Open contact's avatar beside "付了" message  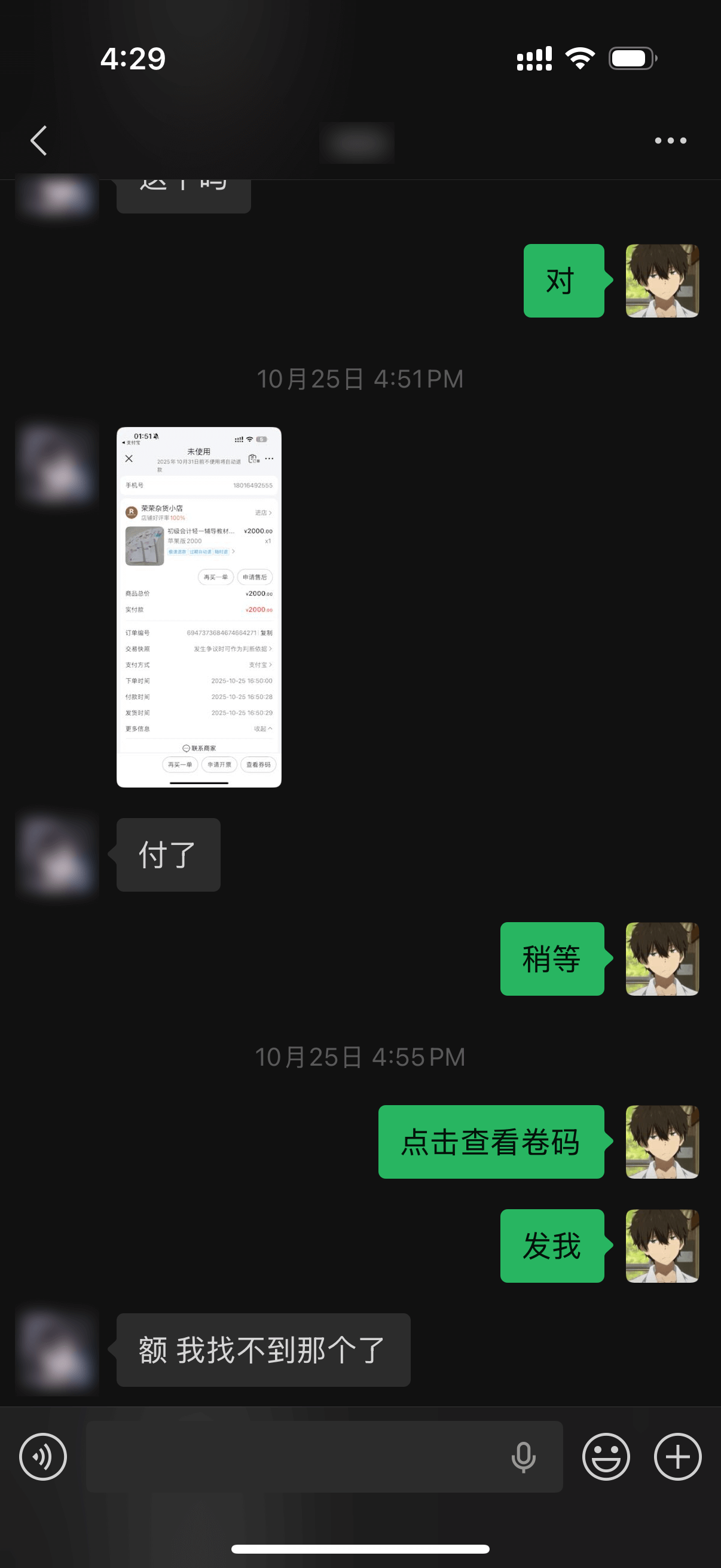coord(59,855)
